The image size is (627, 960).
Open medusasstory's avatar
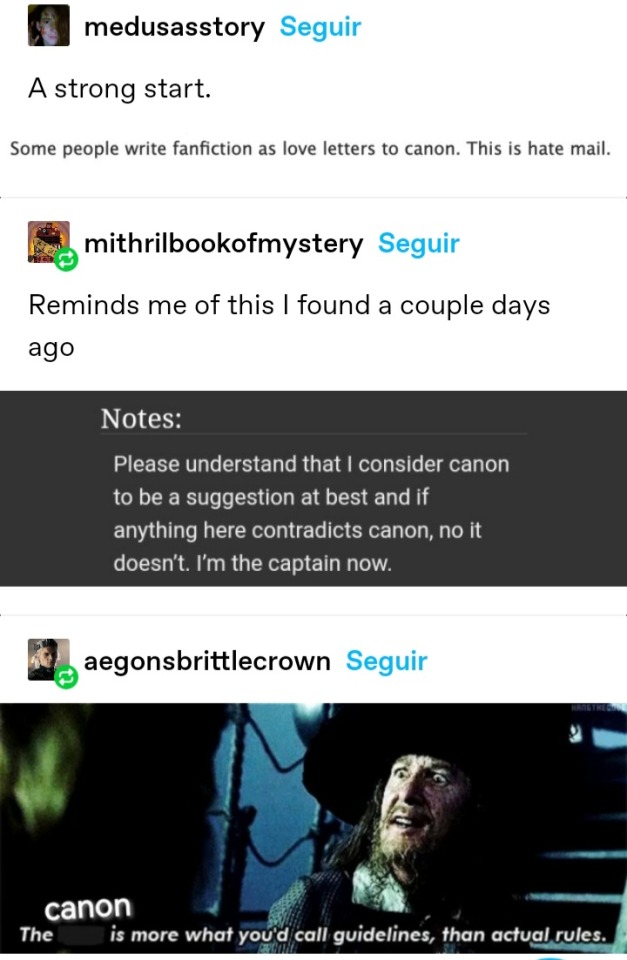[48, 26]
